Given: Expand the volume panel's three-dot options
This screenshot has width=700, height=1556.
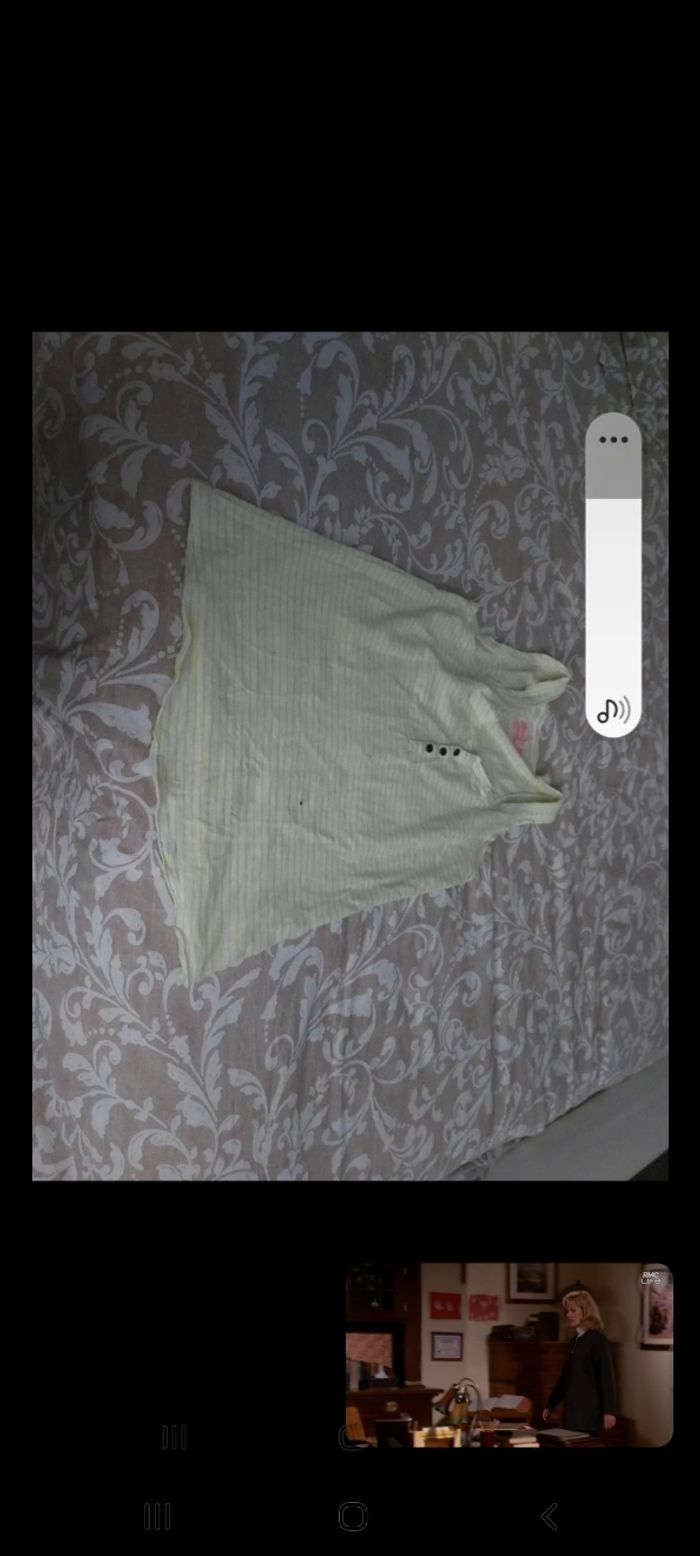Looking at the screenshot, I should pos(613,440).
